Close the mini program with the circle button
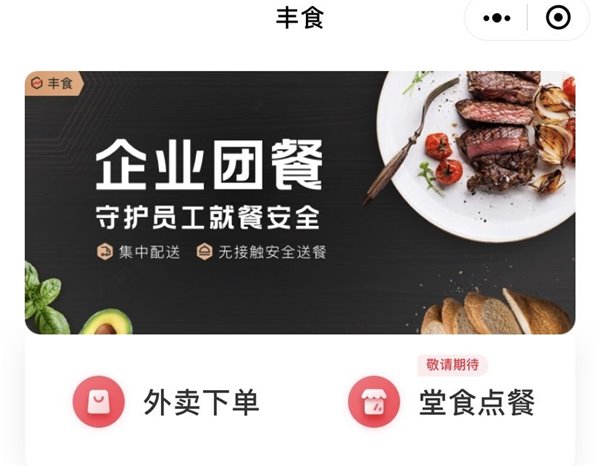This screenshot has height=466, width=600. click(x=558, y=18)
